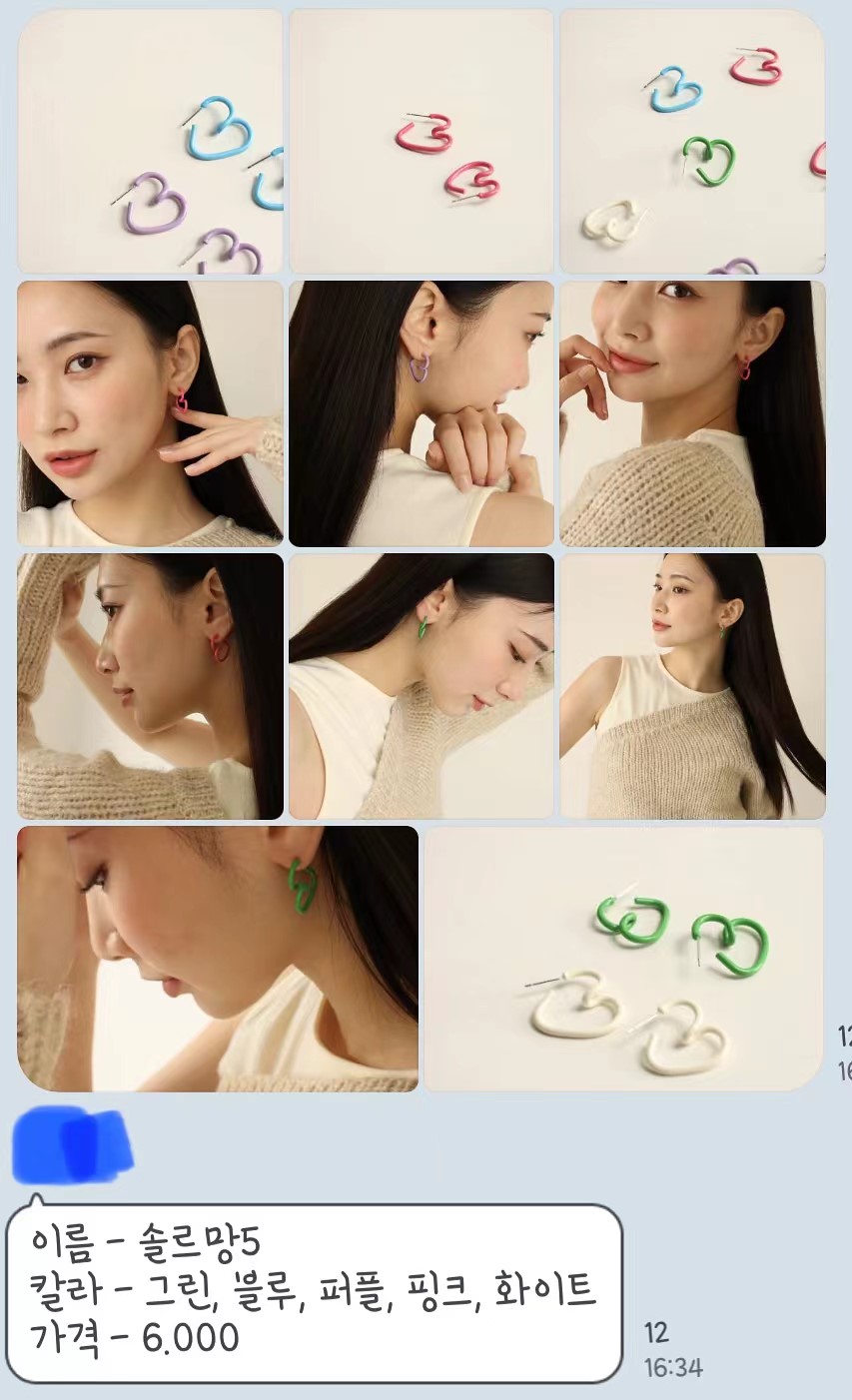View the side-profile photo with the purple earring

tap(421, 413)
